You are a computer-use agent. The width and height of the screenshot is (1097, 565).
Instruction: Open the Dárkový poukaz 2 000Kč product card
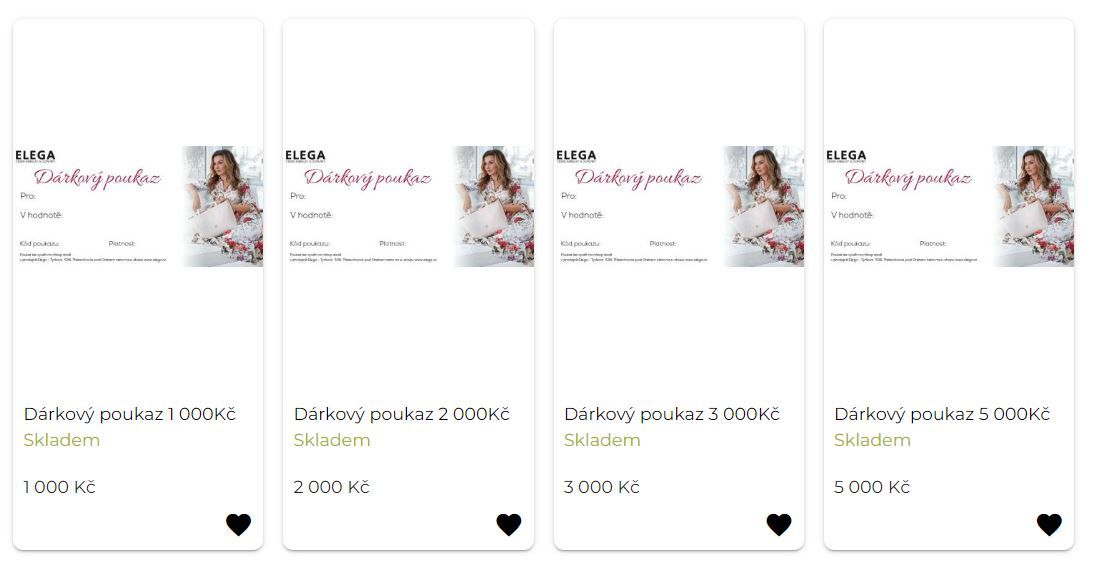click(x=401, y=414)
